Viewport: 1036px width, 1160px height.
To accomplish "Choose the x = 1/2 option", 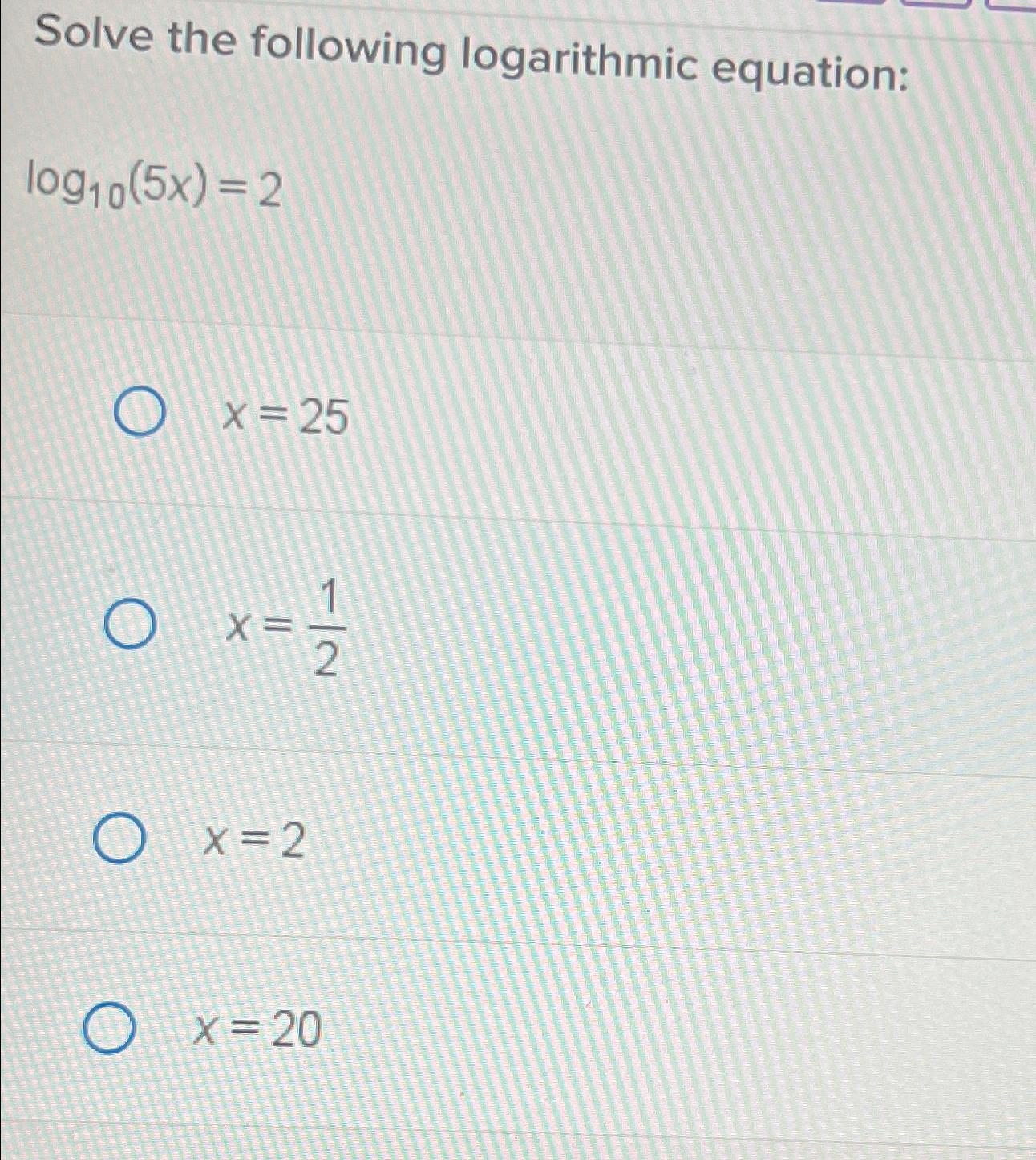I will pos(132,628).
